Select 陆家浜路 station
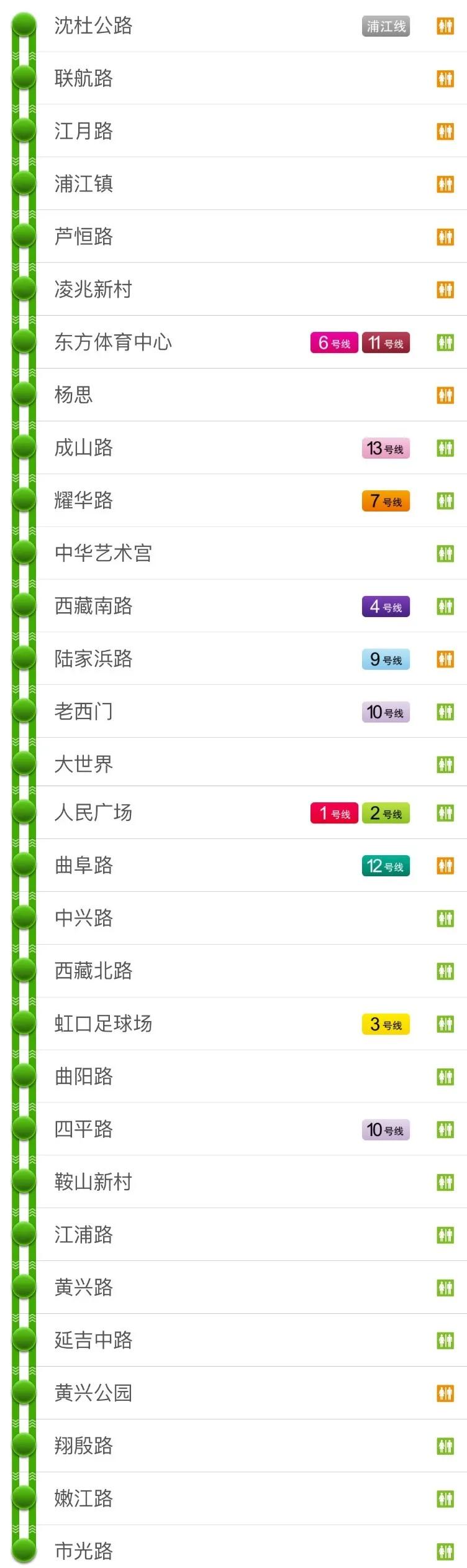467x1568 pixels. pos(93,659)
